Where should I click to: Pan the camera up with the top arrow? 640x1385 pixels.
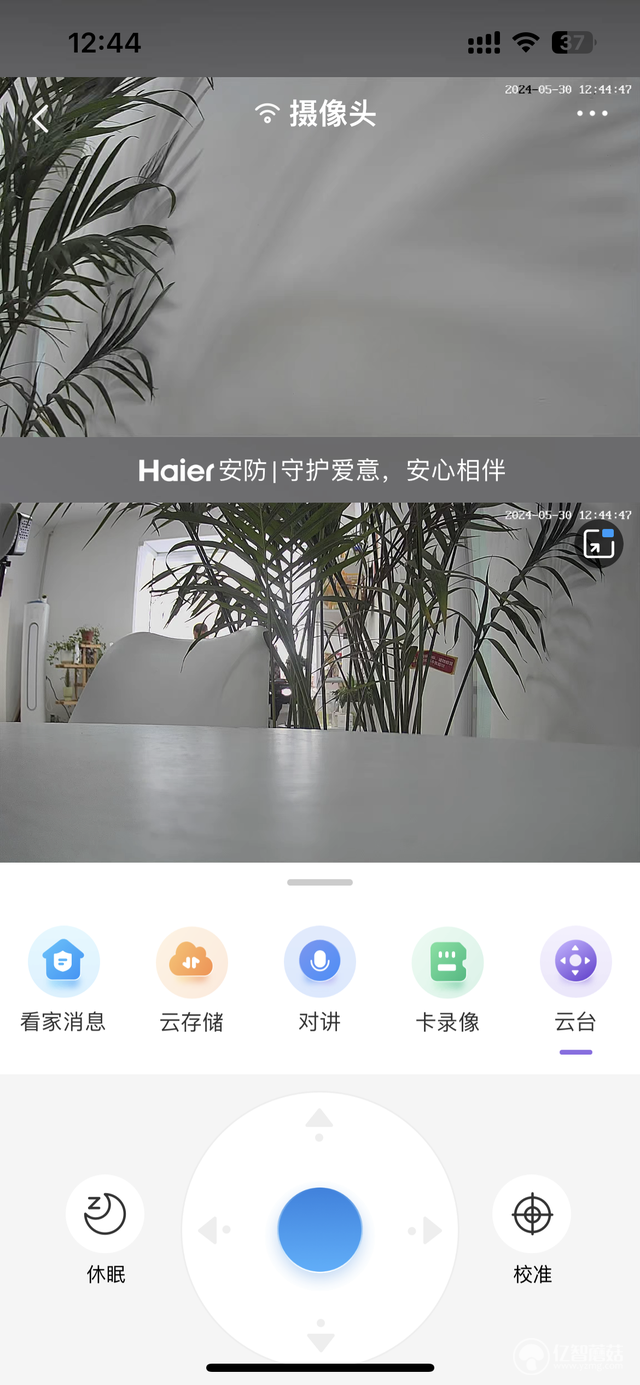[319, 1118]
